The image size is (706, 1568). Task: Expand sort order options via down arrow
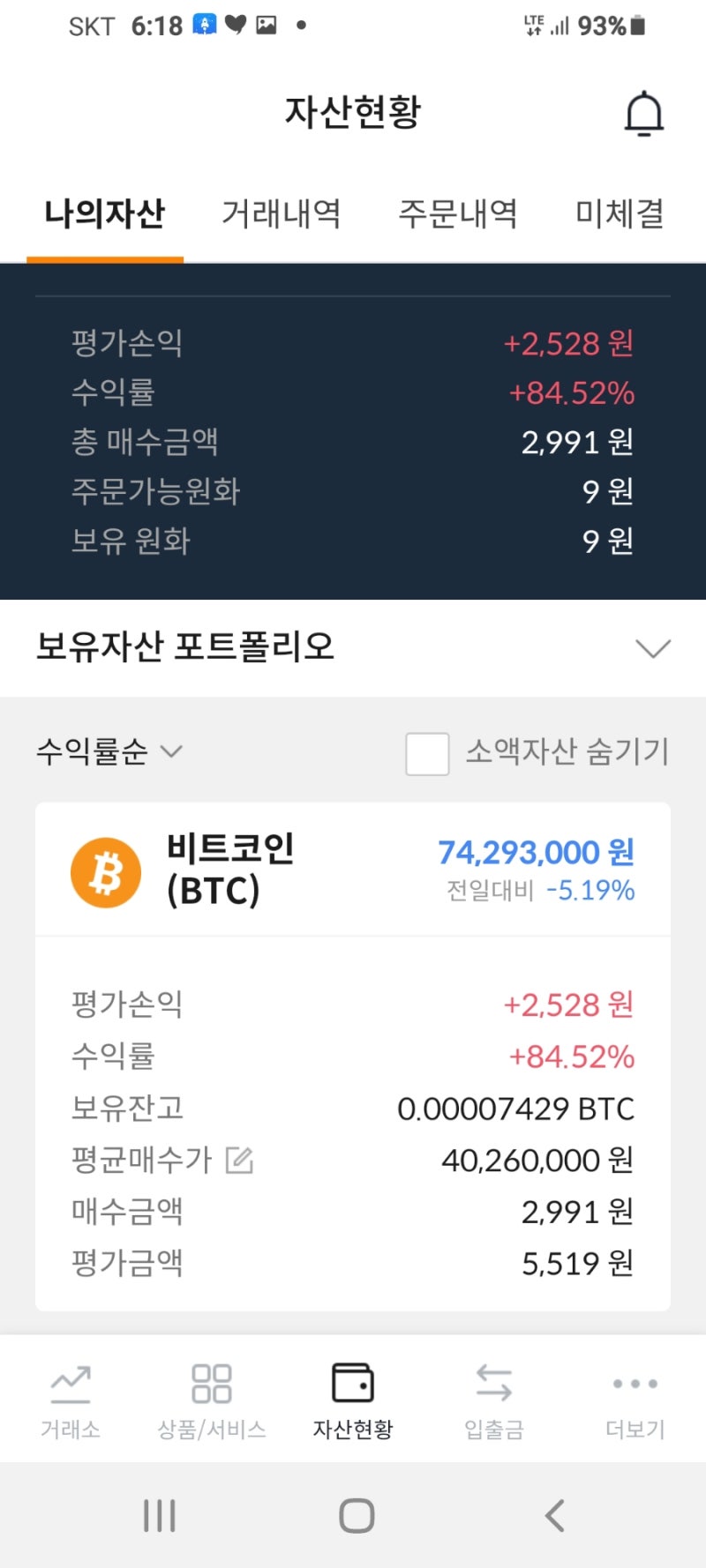pos(173,755)
